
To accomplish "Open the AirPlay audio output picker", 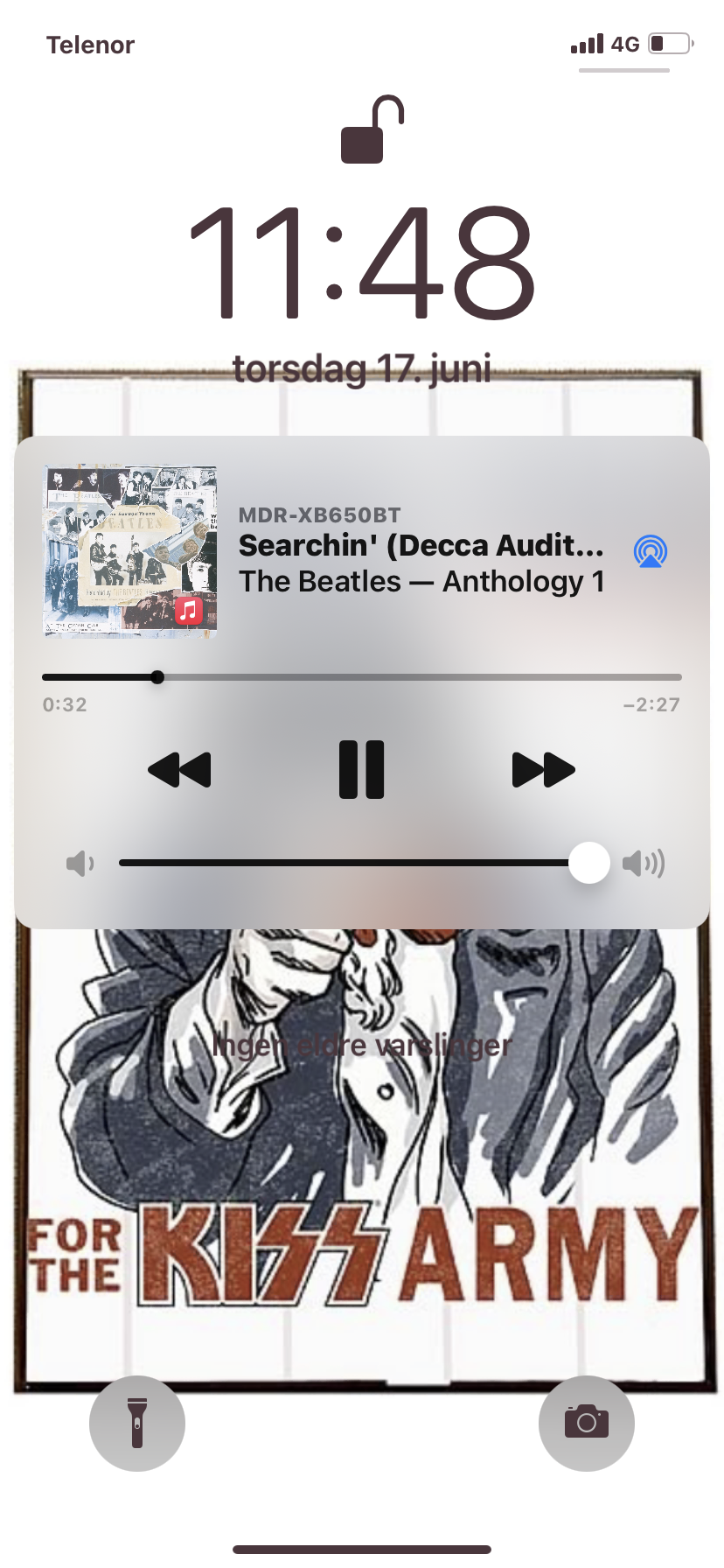I will click(651, 551).
